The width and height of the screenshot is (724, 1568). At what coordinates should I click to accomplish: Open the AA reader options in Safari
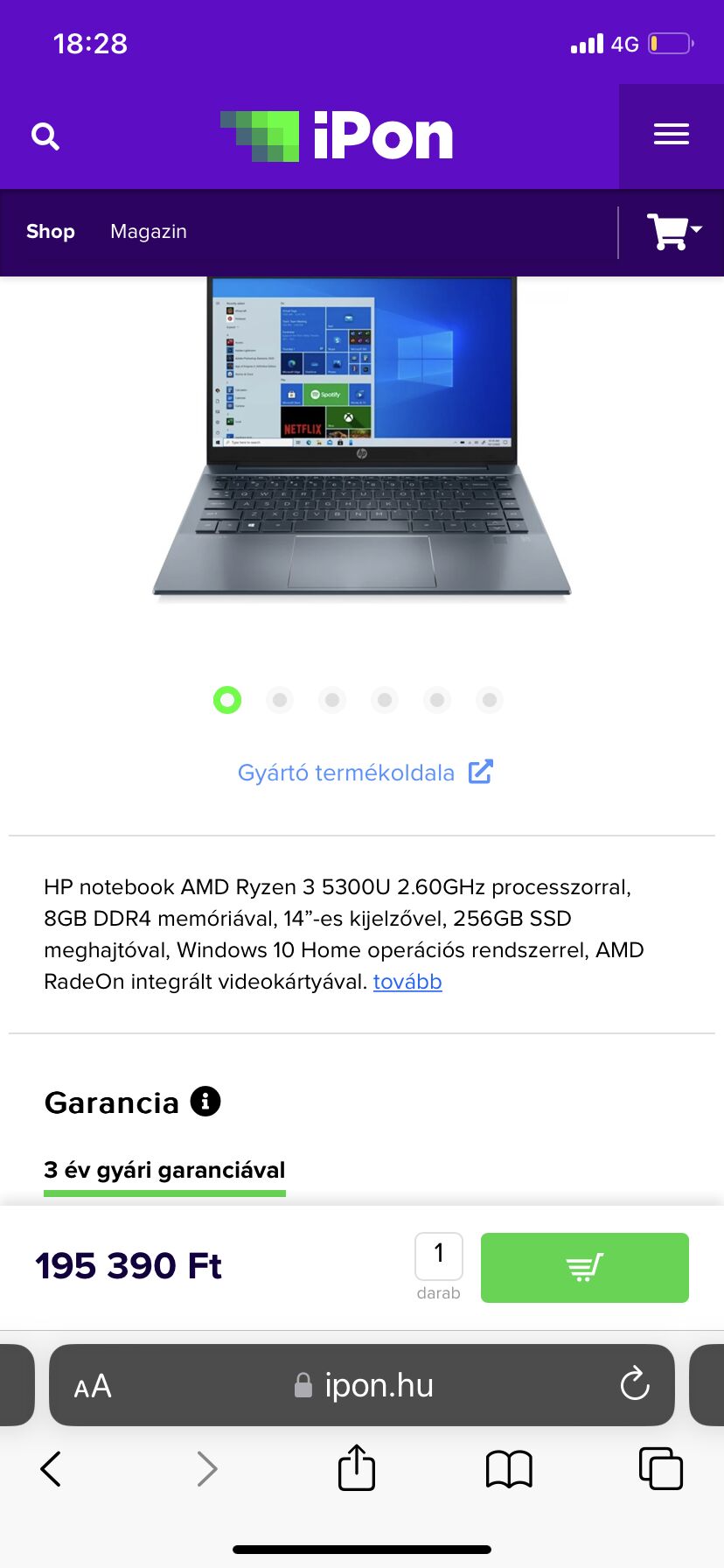coord(93,1386)
